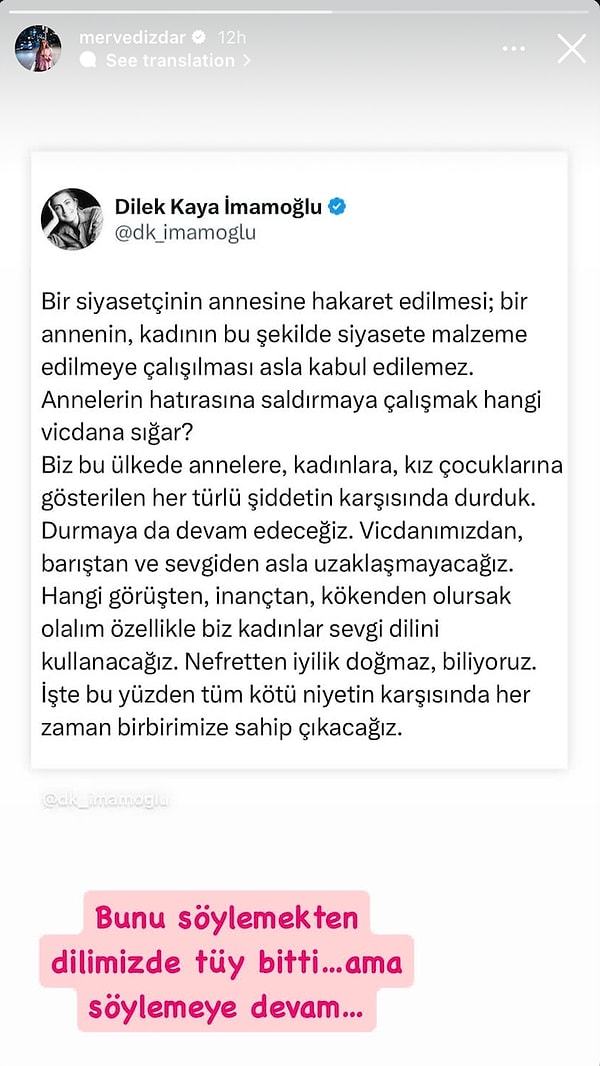Tap the @dk_imamoglu mention sticker
The width and height of the screenshot is (600, 1066).
[x=106, y=799]
